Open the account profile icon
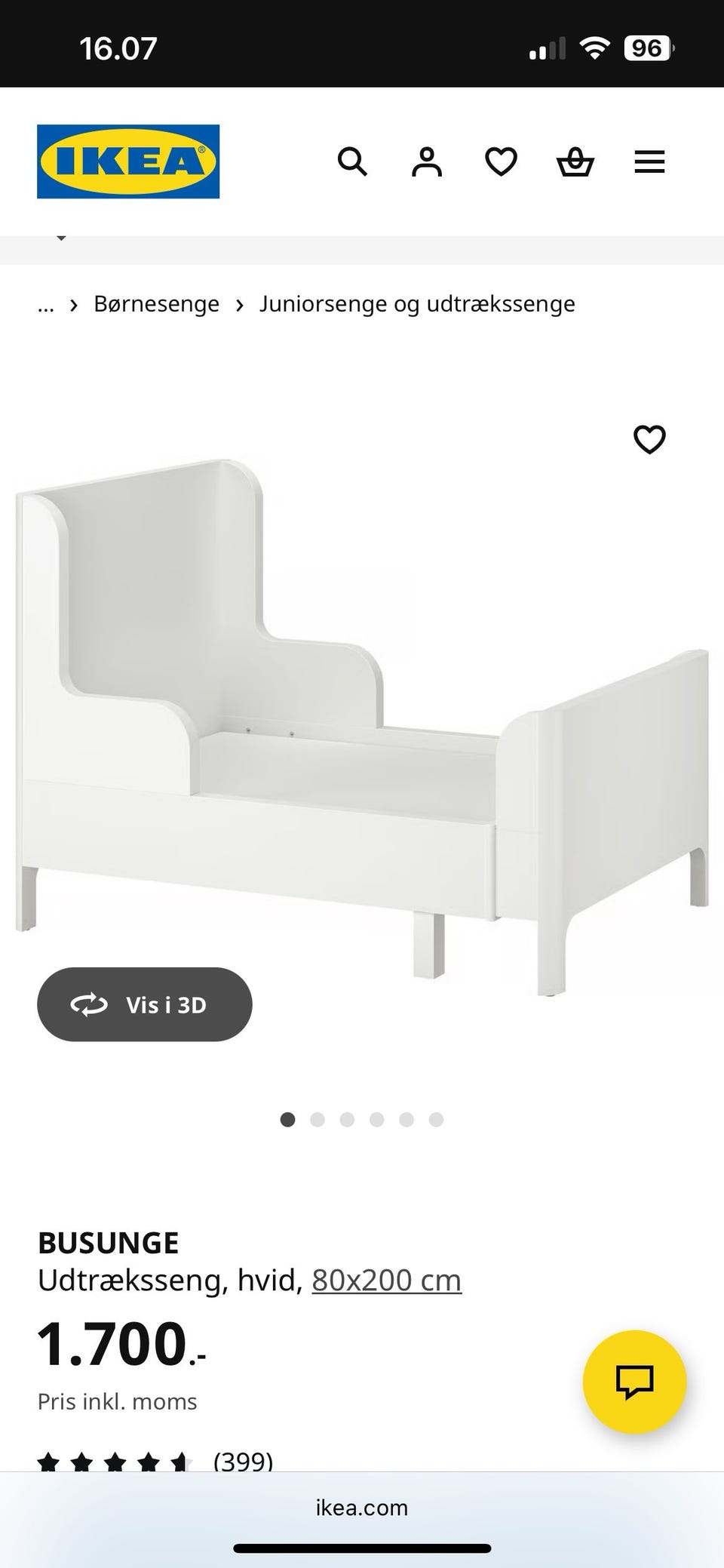The height and width of the screenshot is (1568, 724). (x=426, y=161)
